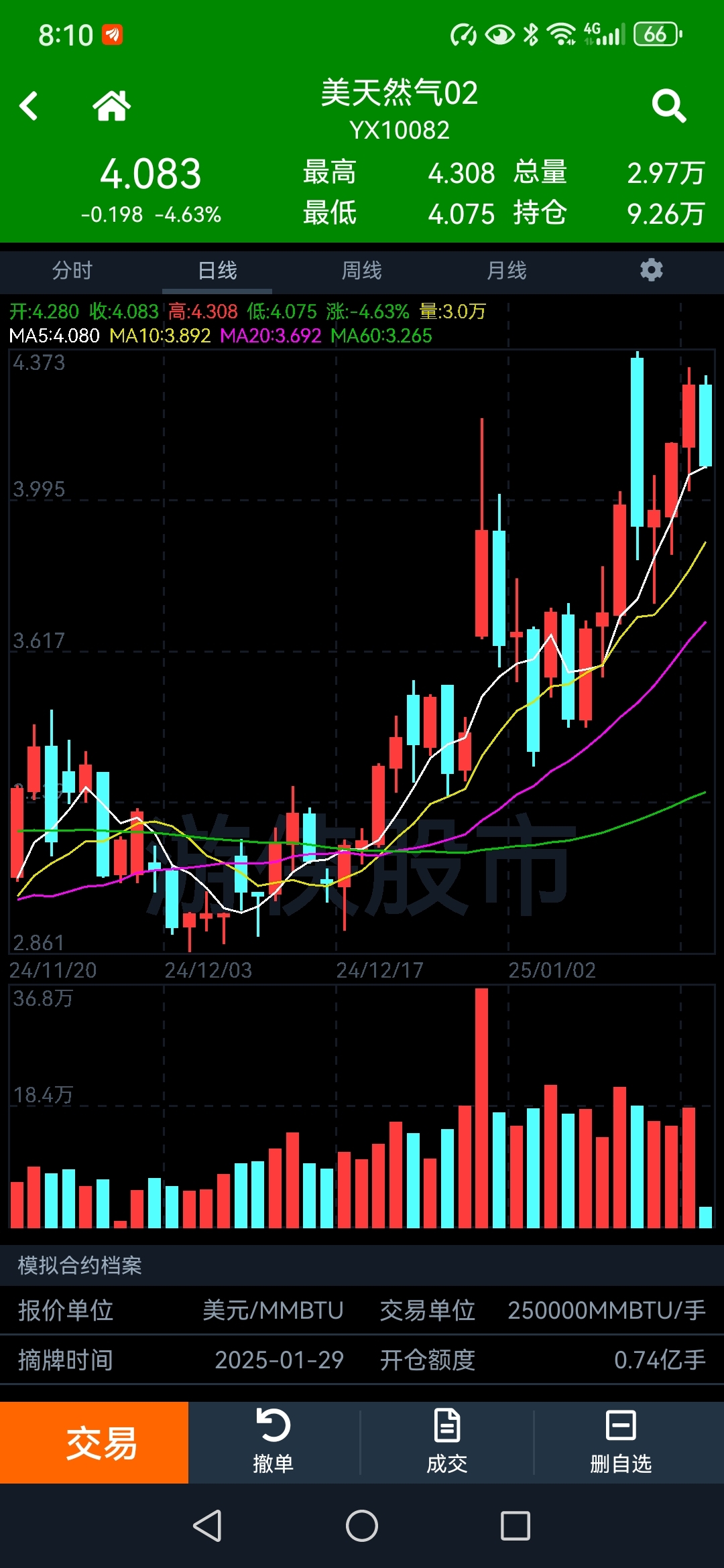This screenshot has height=1568, width=724.
Task: Open the home icon in header
Action: pos(111,106)
